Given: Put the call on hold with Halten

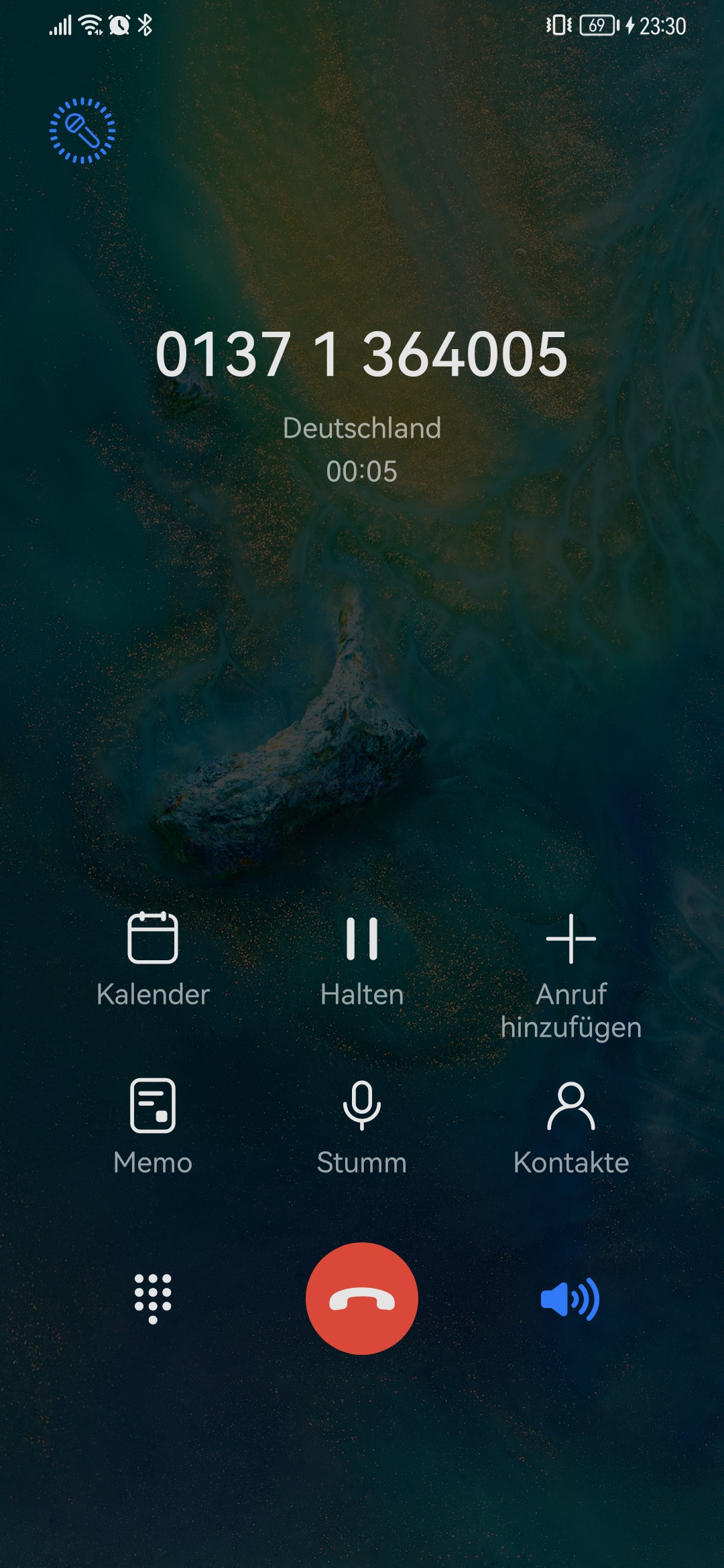Looking at the screenshot, I should click(x=362, y=958).
